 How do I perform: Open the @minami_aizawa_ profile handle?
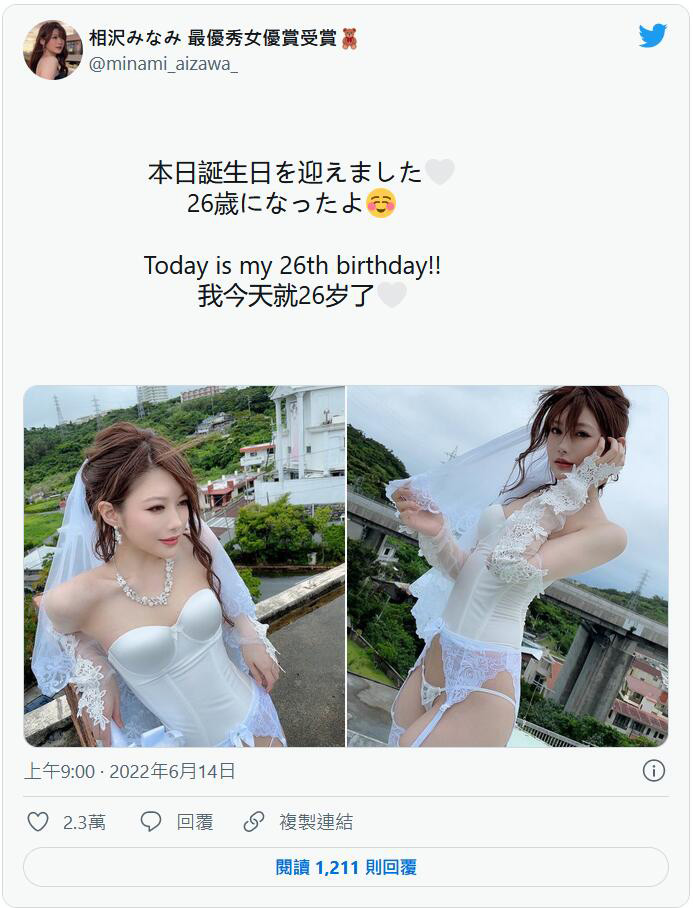164,64
